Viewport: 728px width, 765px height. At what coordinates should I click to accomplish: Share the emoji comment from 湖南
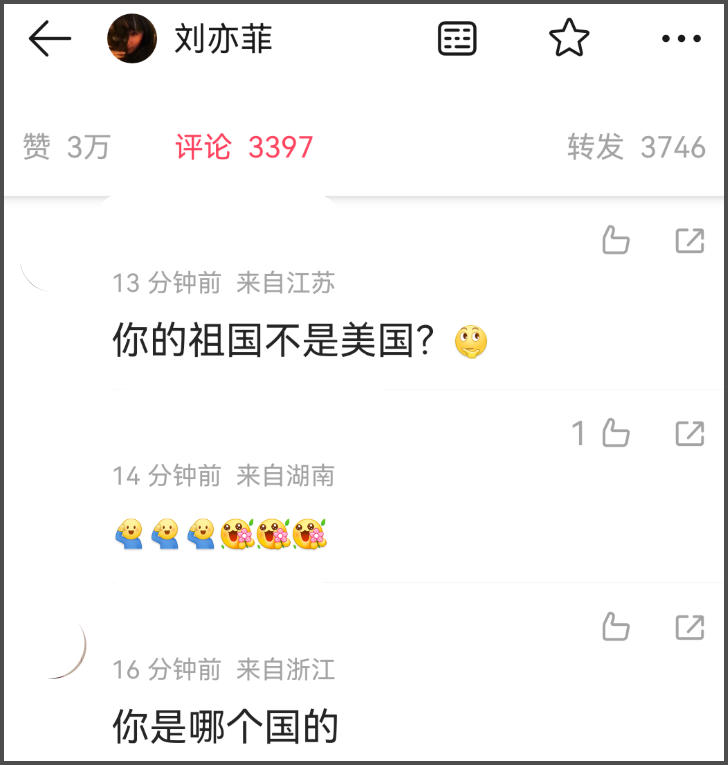tap(689, 433)
